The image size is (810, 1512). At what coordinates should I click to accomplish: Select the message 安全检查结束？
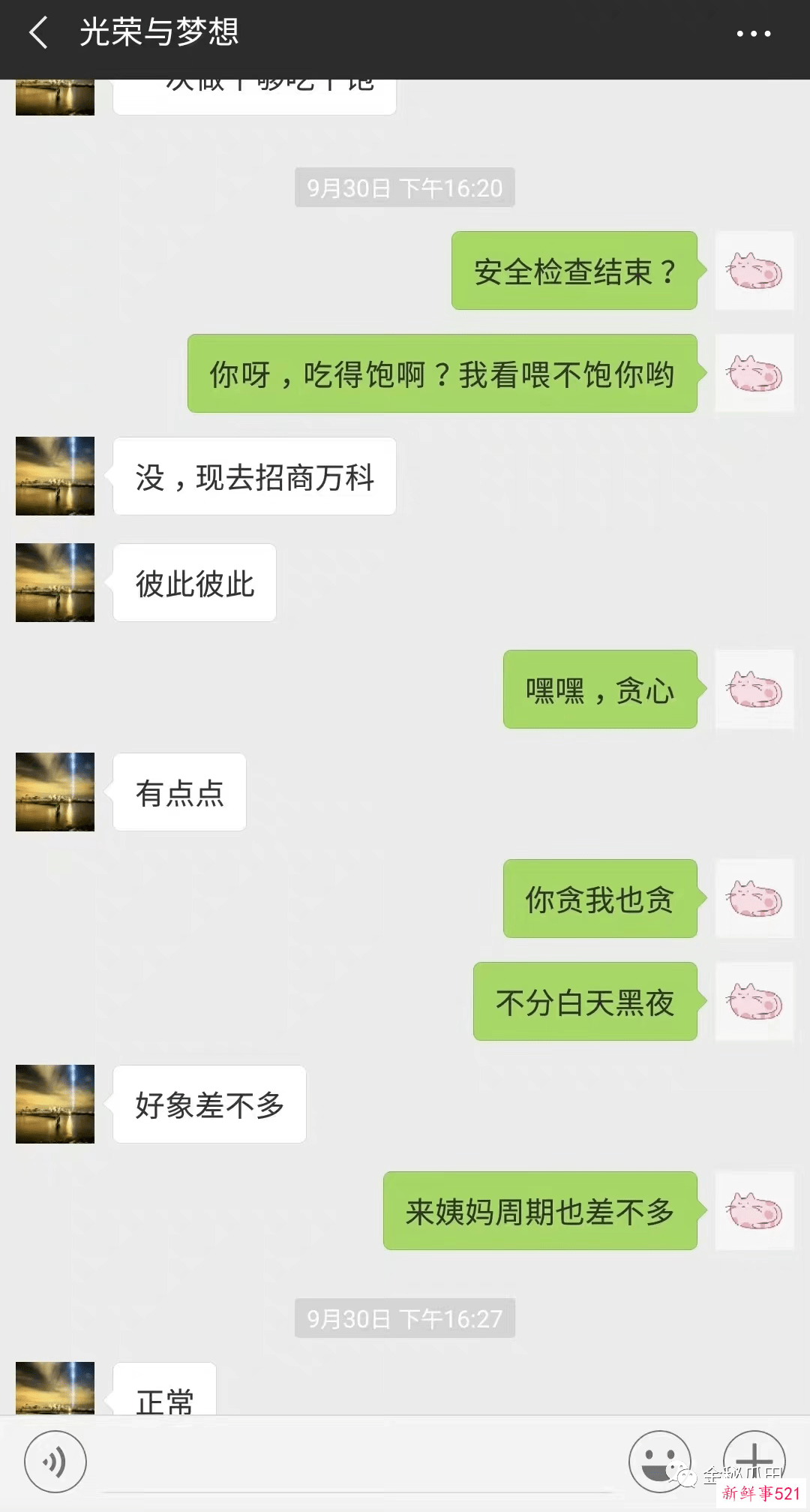[574, 272]
